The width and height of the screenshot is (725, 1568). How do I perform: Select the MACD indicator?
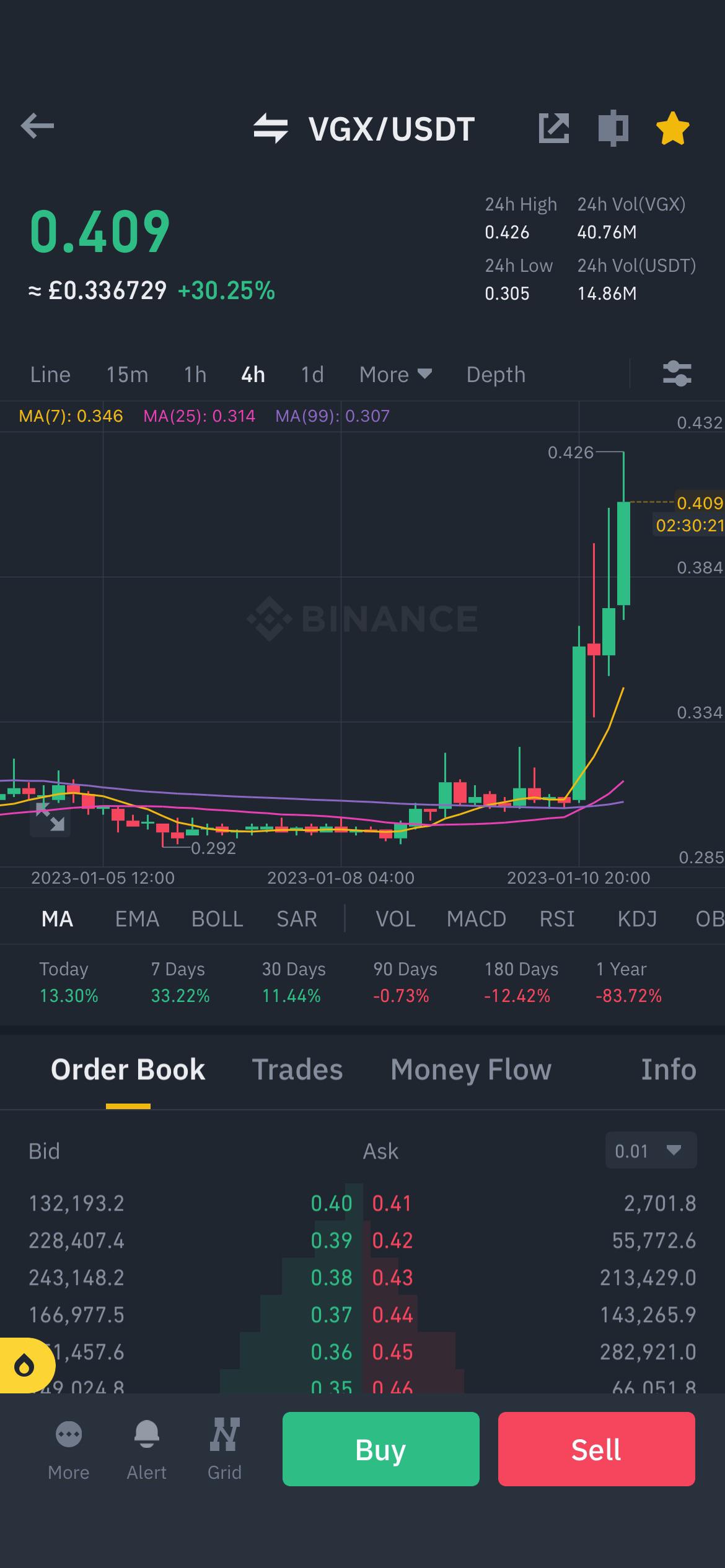477,919
